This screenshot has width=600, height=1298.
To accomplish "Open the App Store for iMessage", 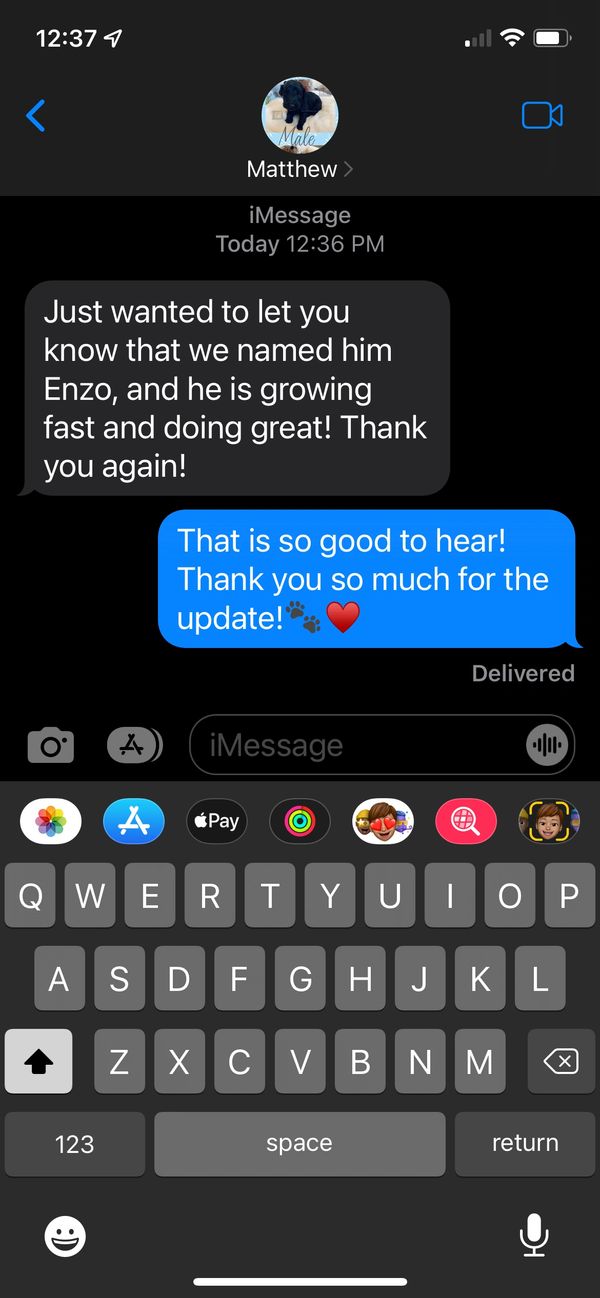I will pos(133,822).
